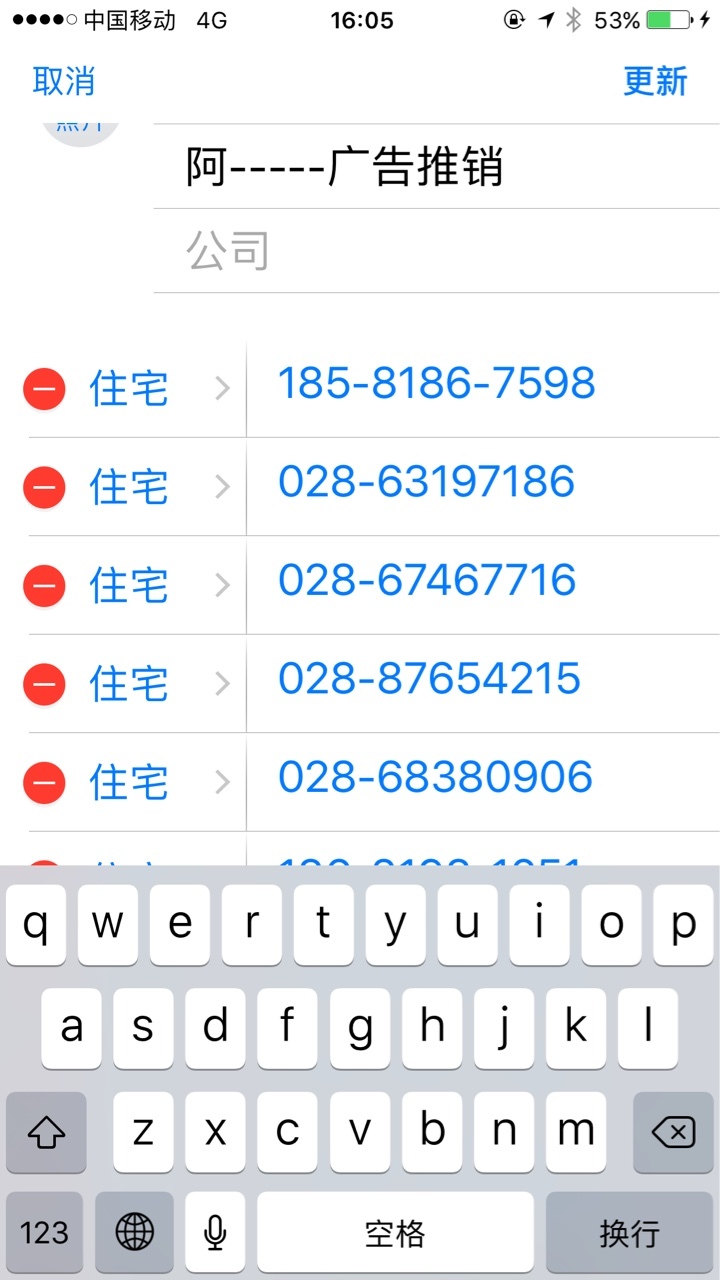The image size is (720, 1280).
Task: Tap the 公司 company field
Action: (x=436, y=251)
